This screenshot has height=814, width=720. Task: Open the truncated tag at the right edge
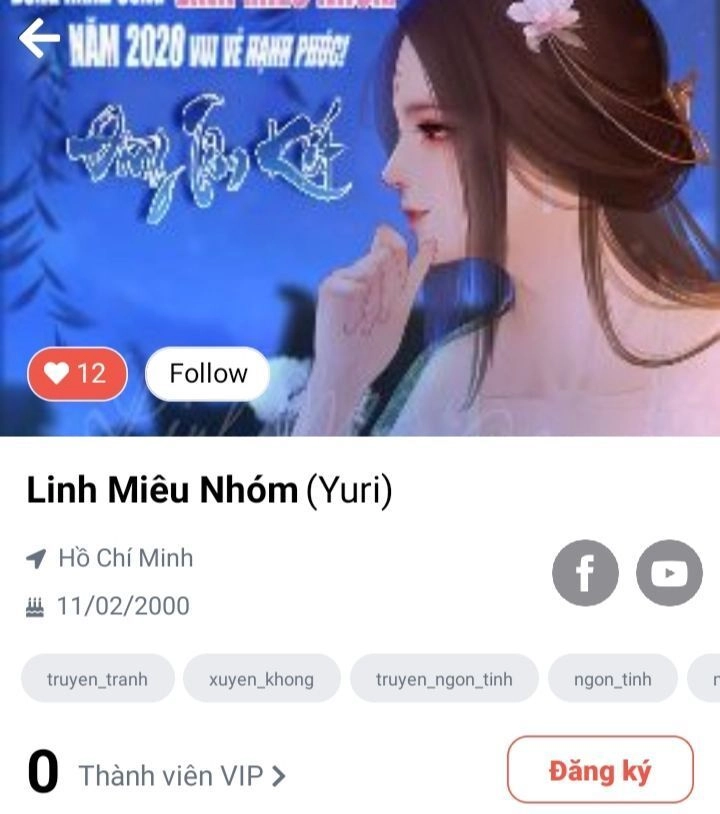(708, 678)
